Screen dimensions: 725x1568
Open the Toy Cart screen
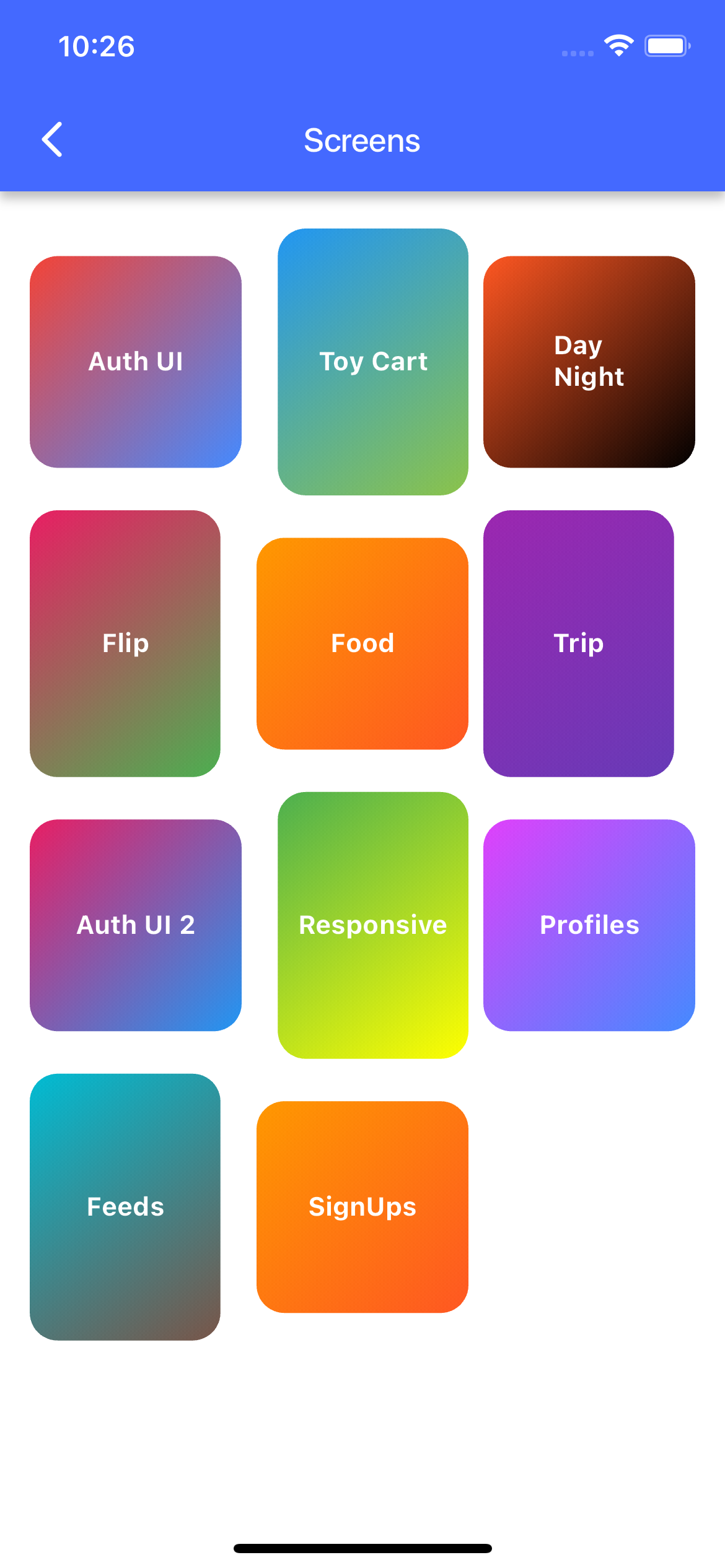point(373,361)
